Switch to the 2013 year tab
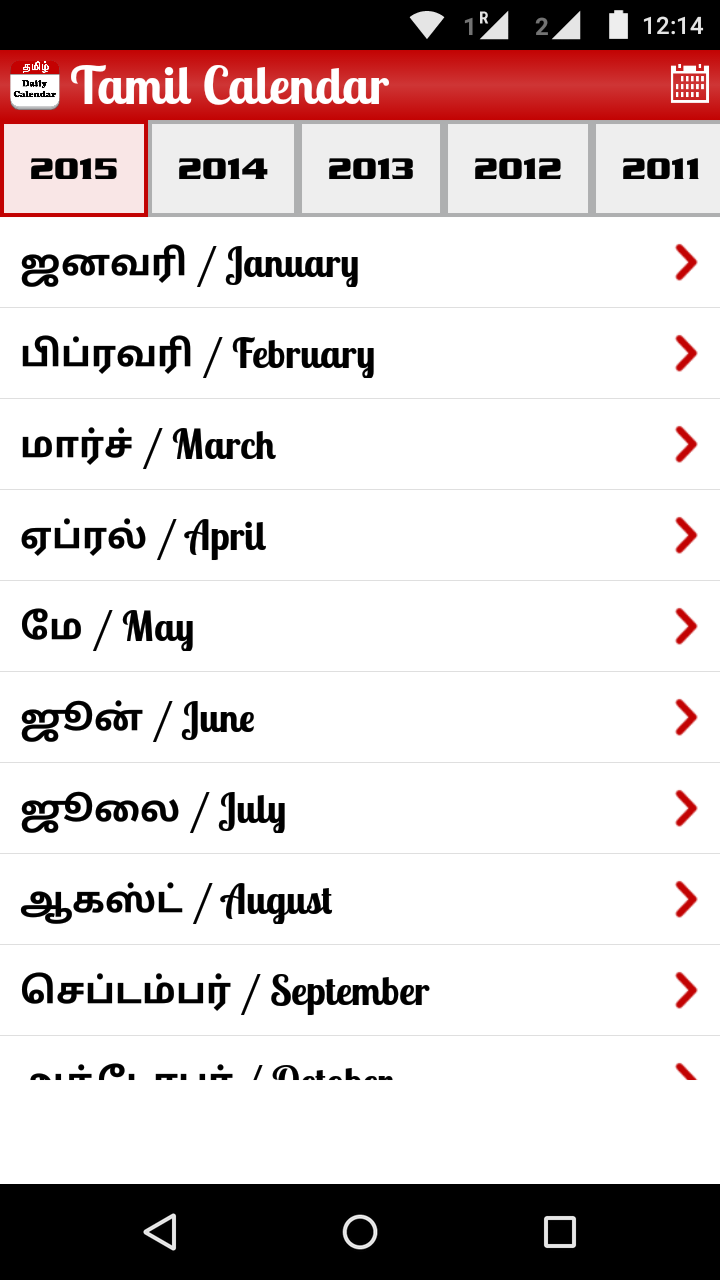The image size is (720, 1280). [x=371, y=169]
